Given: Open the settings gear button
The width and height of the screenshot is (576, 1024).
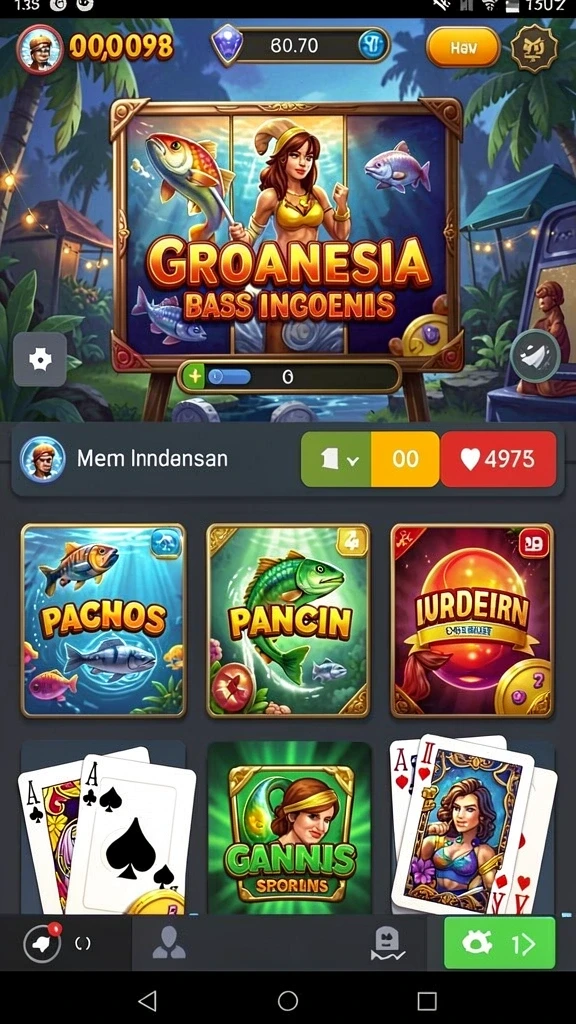Looking at the screenshot, I should 40,360.
